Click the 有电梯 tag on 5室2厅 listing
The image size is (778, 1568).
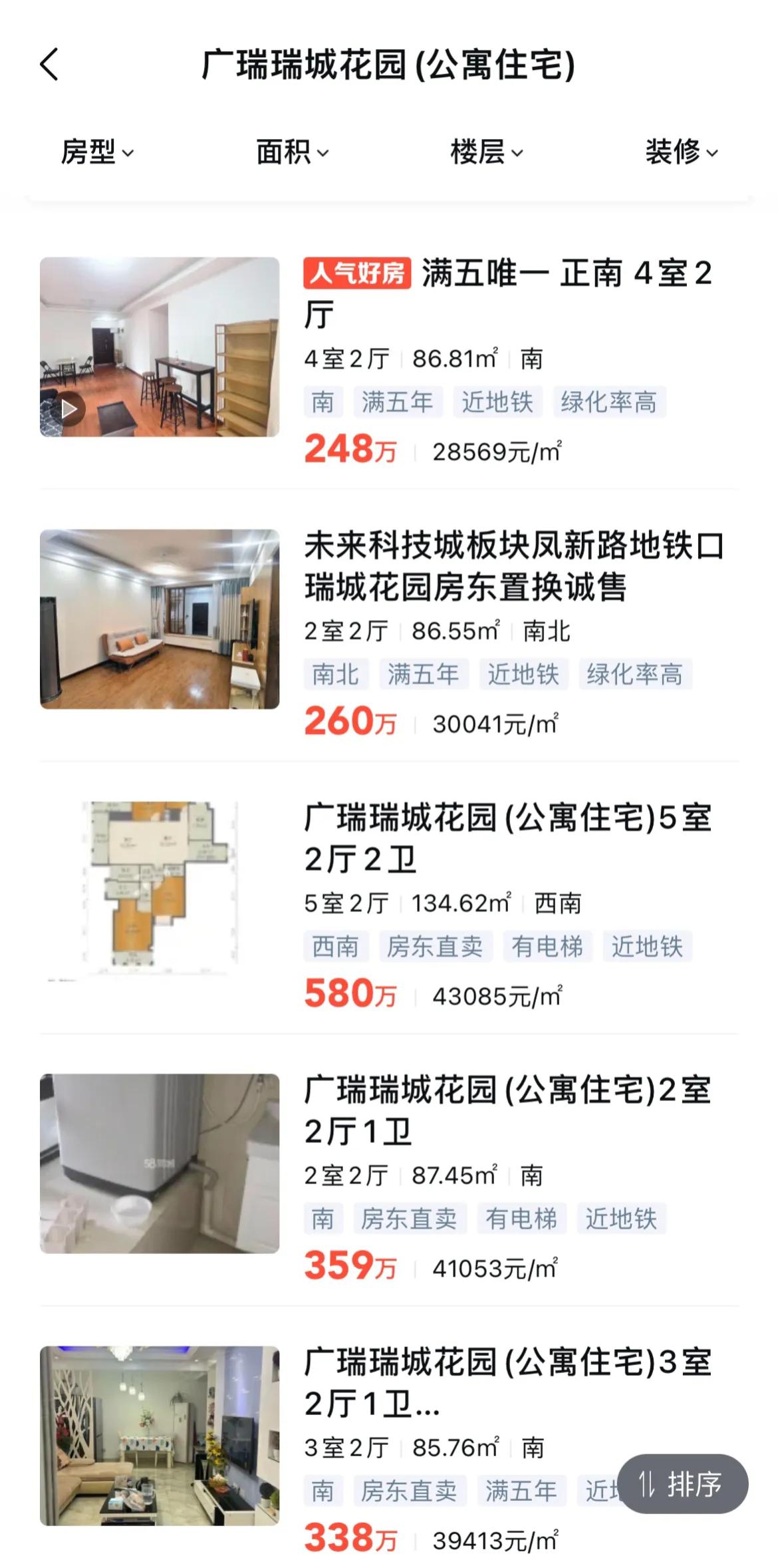(x=545, y=947)
